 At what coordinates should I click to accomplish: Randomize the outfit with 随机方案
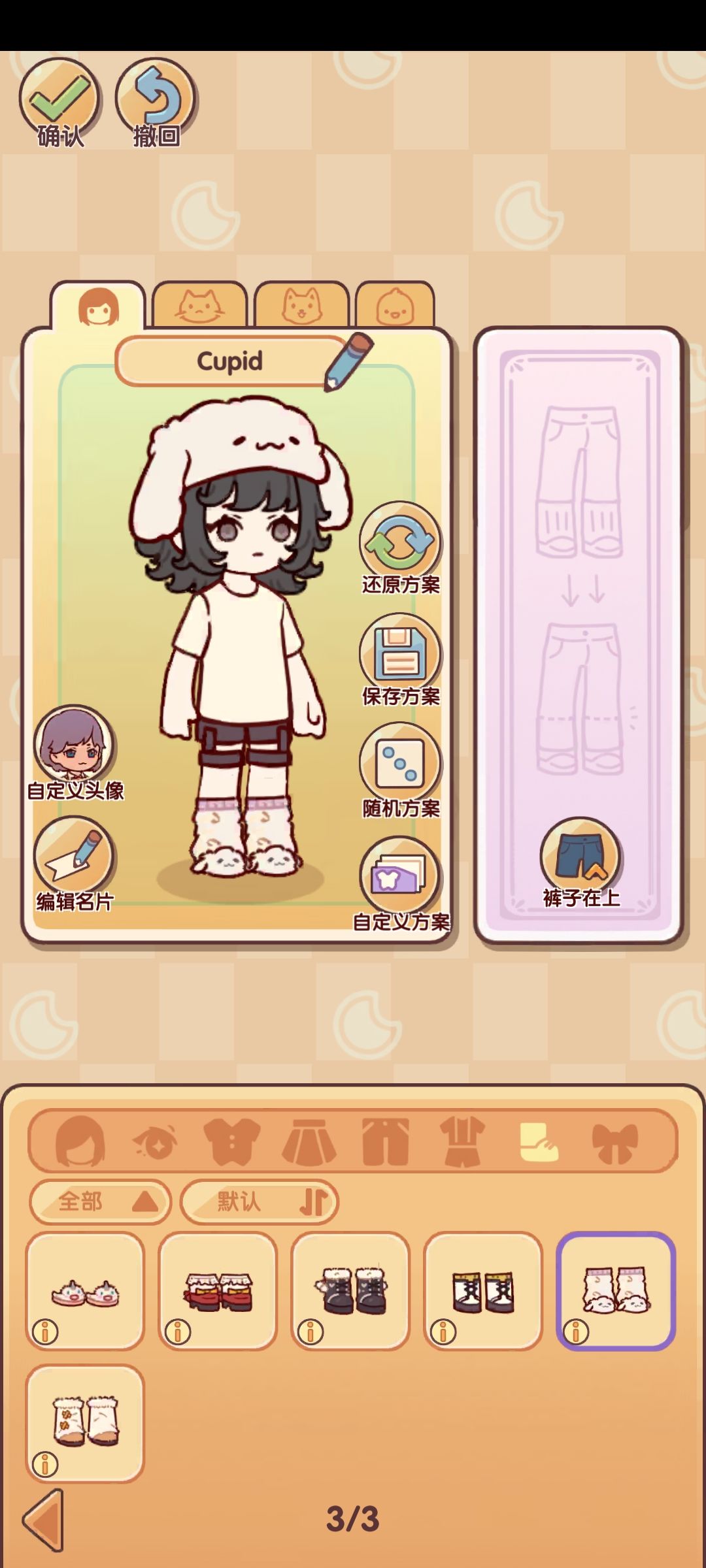[x=401, y=771]
